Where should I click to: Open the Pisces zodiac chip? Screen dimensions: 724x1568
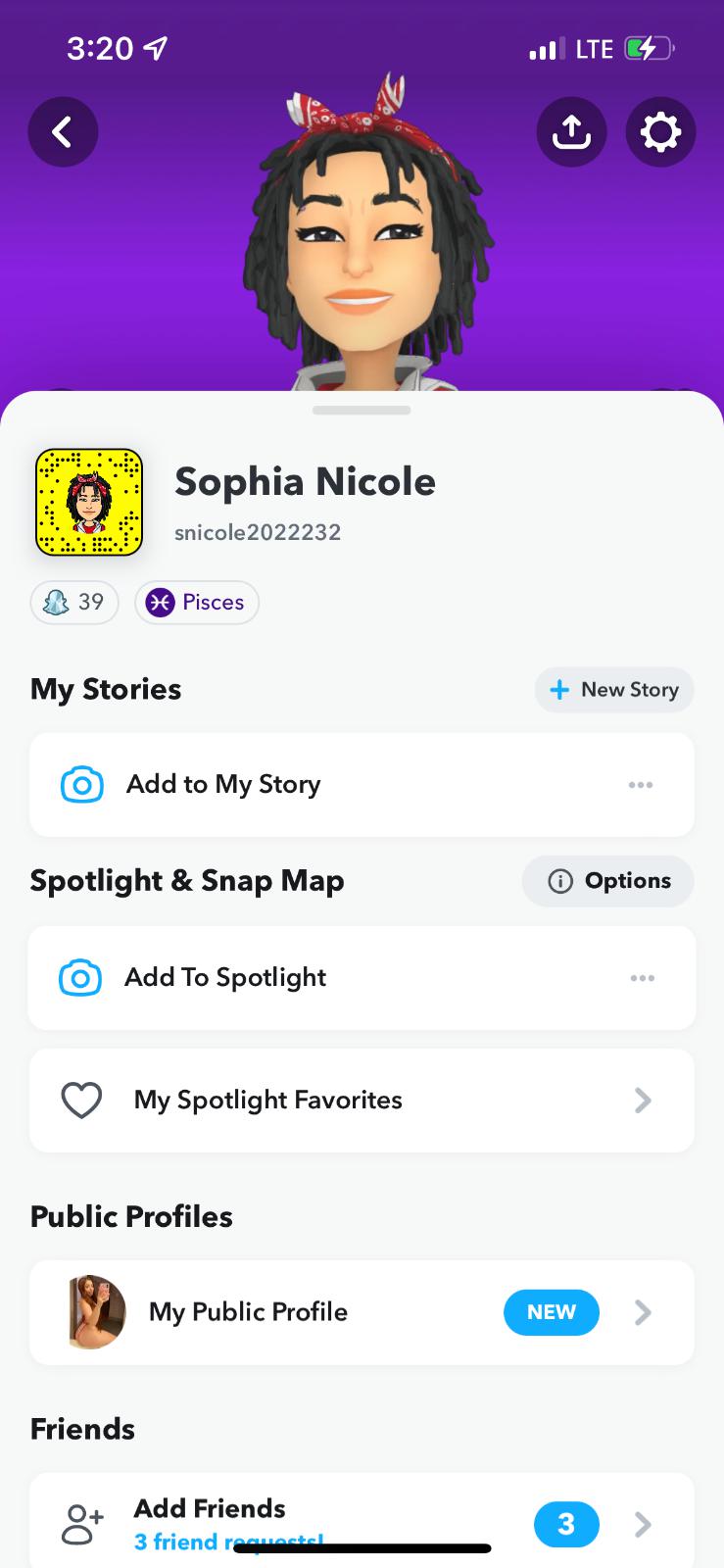(x=197, y=602)
